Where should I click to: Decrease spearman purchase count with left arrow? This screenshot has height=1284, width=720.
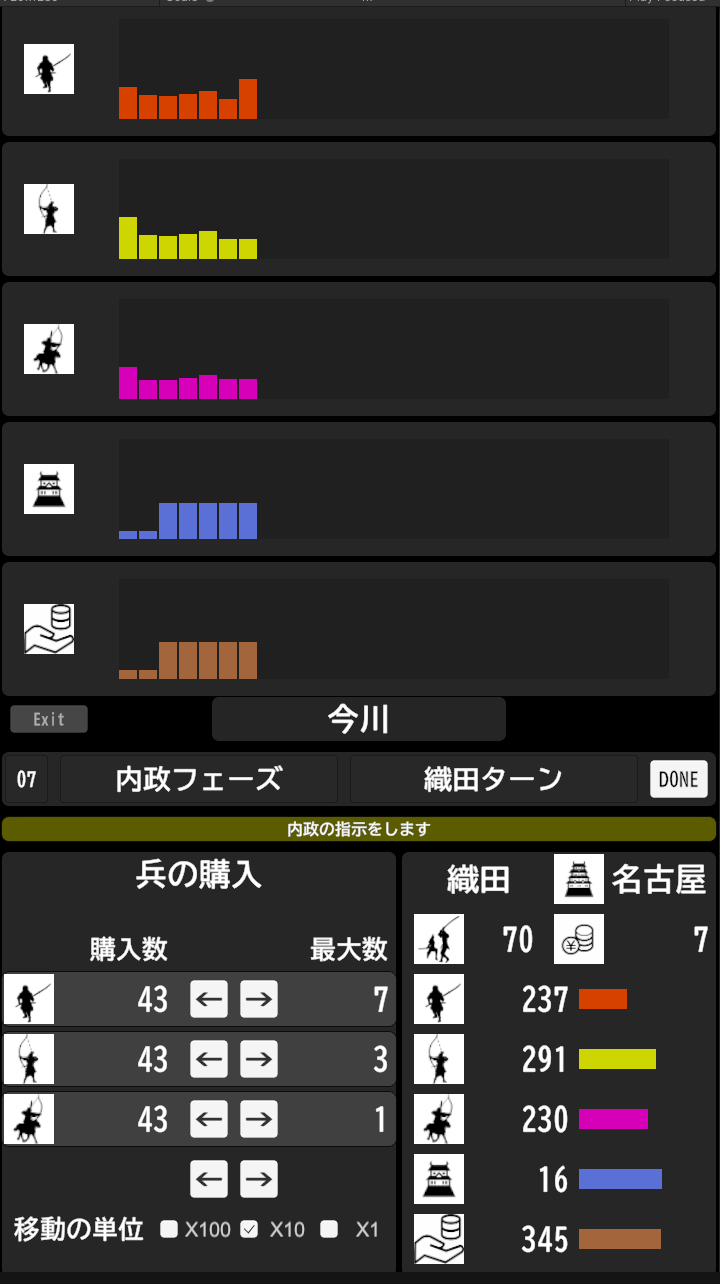(x=209, y=999)
